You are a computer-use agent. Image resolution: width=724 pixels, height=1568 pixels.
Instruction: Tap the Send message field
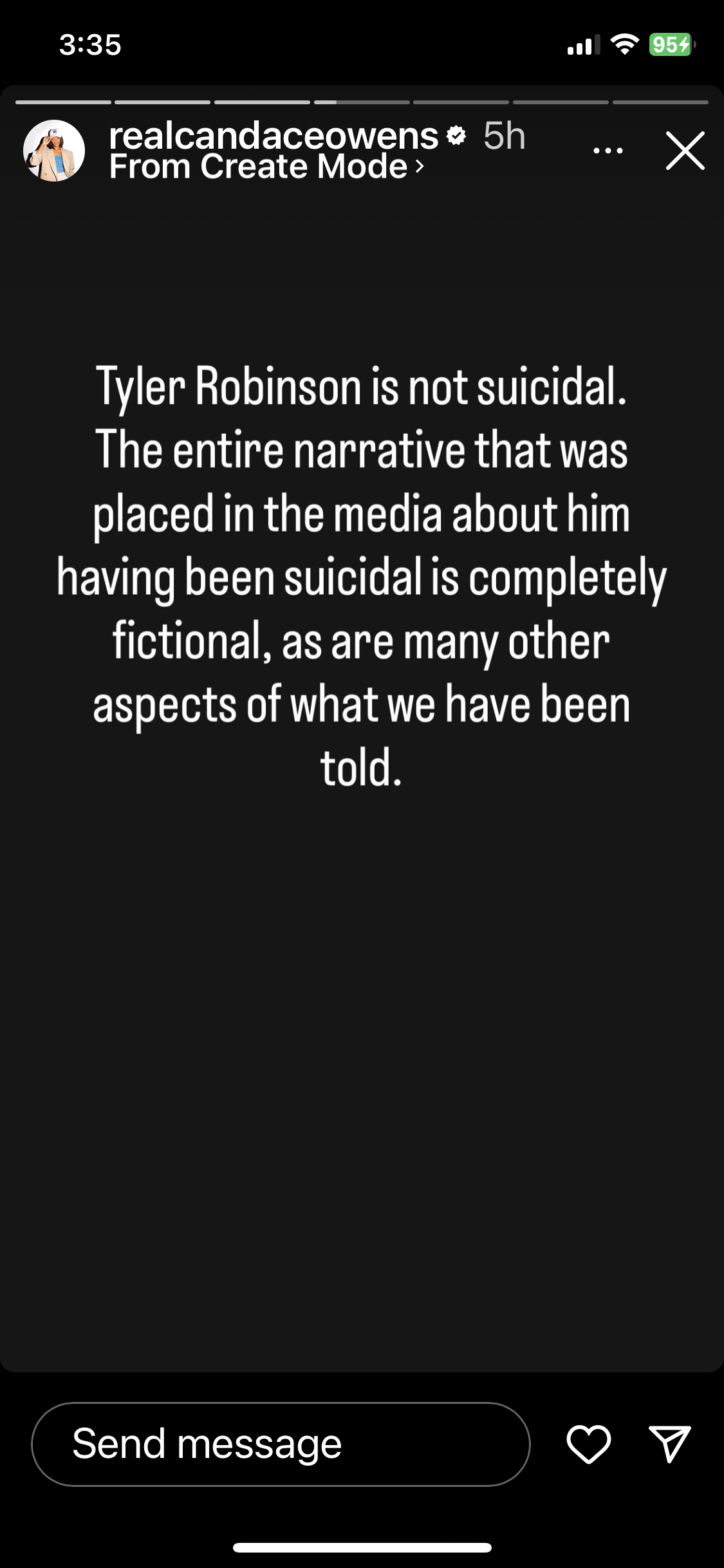(281, 1444)
